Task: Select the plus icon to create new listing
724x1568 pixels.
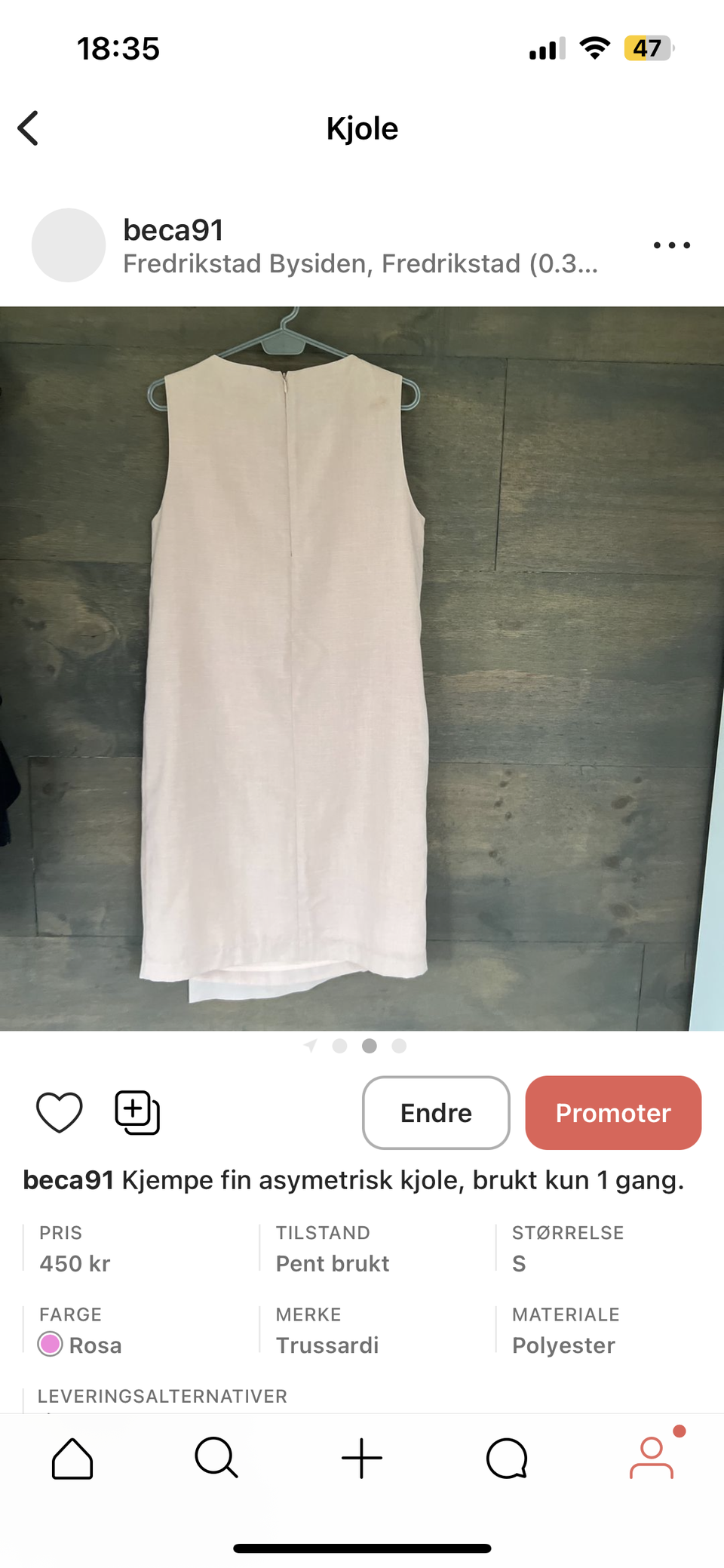Action: point(362,1458)
